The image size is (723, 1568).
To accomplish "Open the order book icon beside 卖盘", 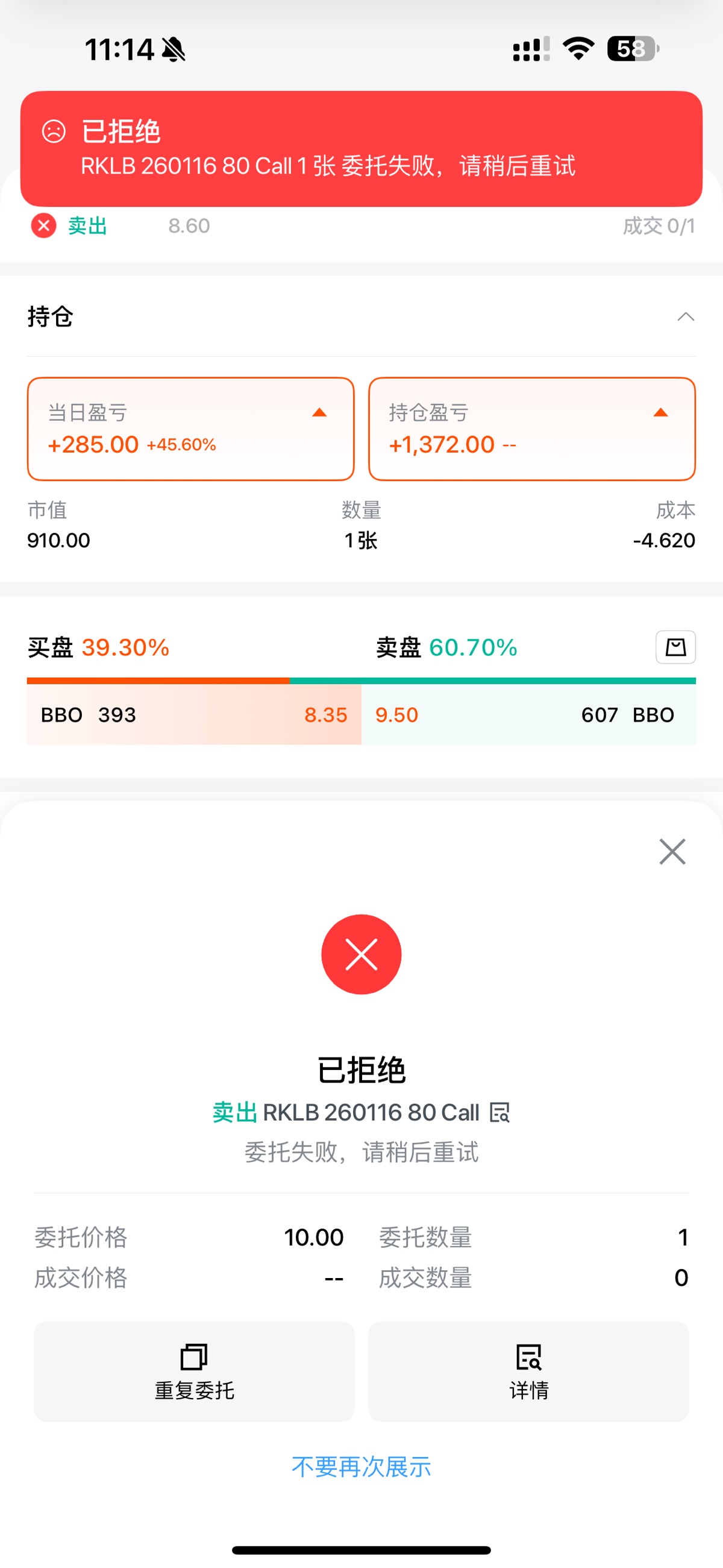I will (675, 646).
